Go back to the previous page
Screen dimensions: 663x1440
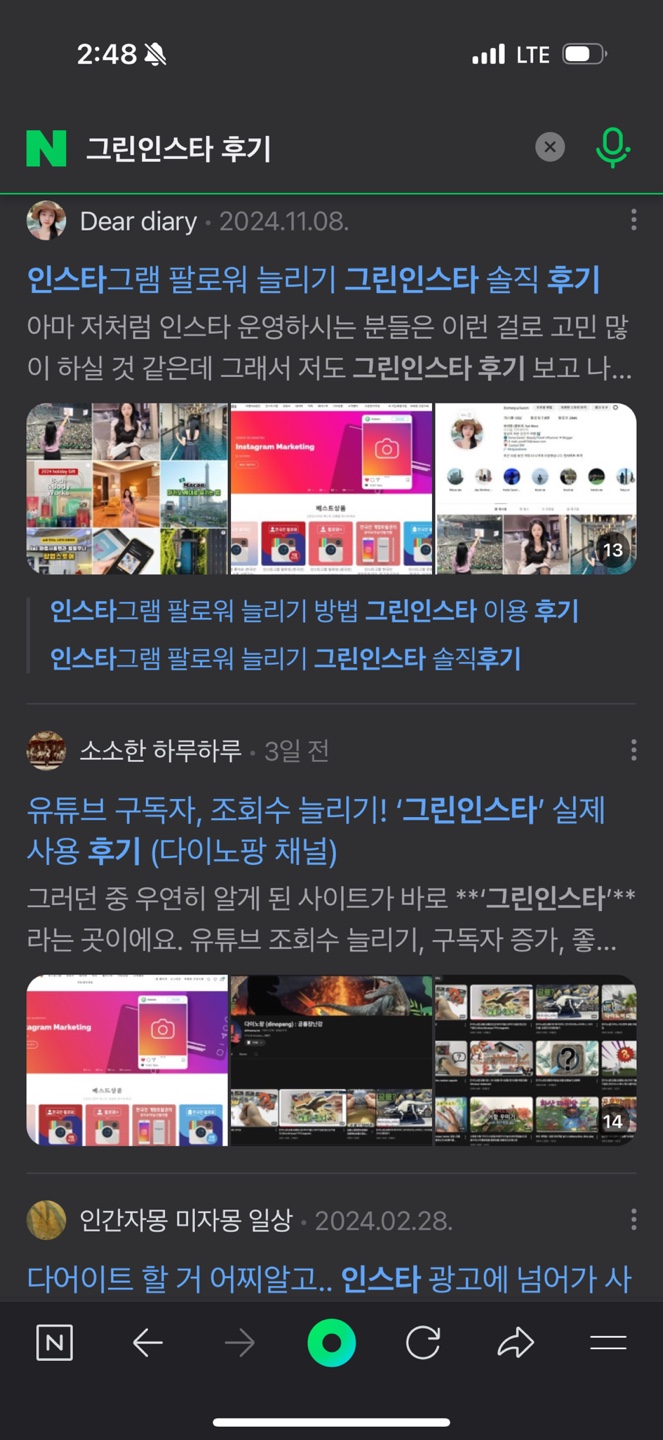[x=148, y=1343]
